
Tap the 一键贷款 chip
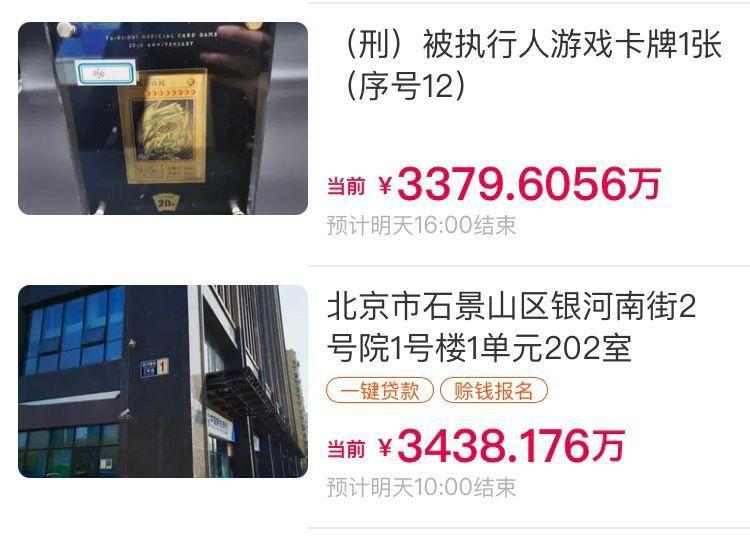[380, 391]
